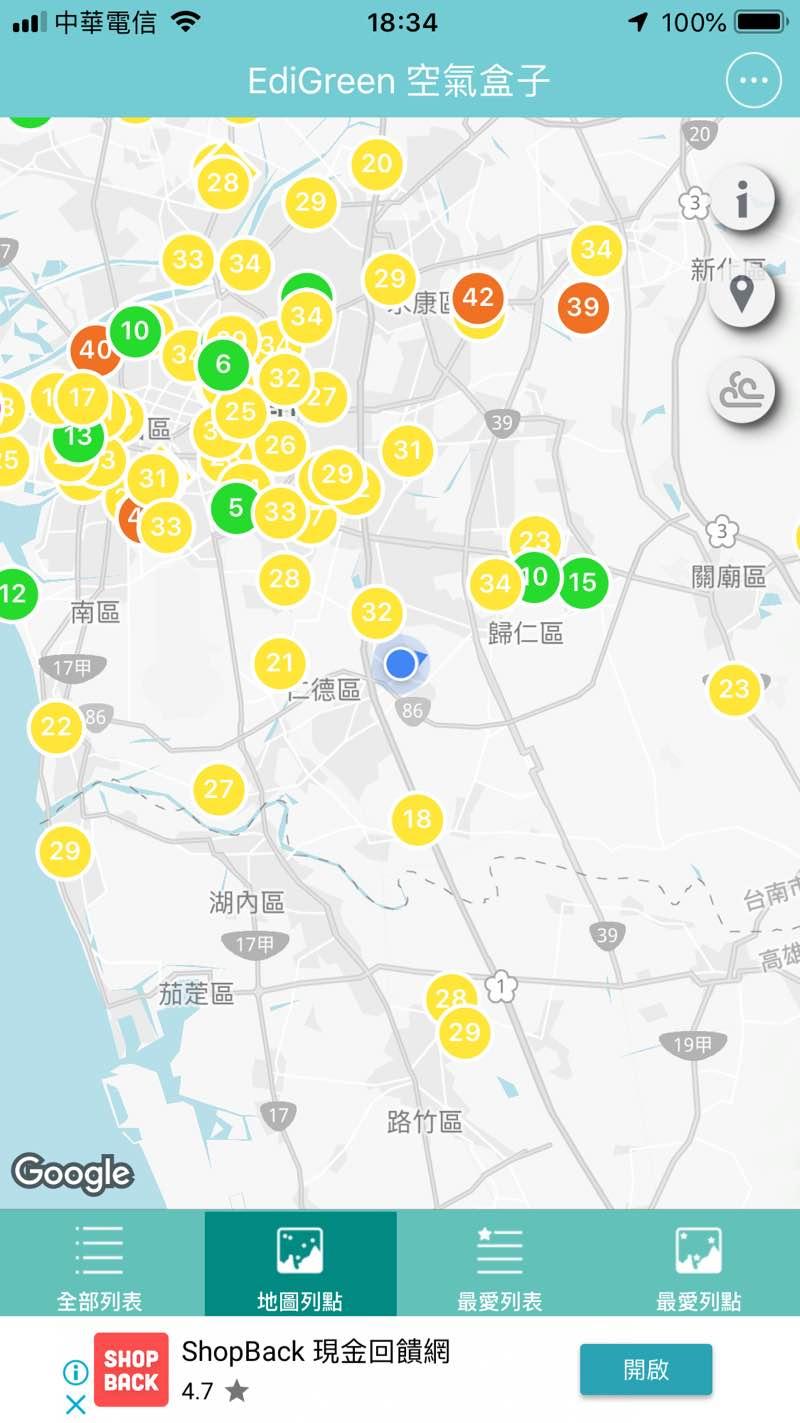Dismiss the ShopBack ad banner

click(x=75, y=1404)
